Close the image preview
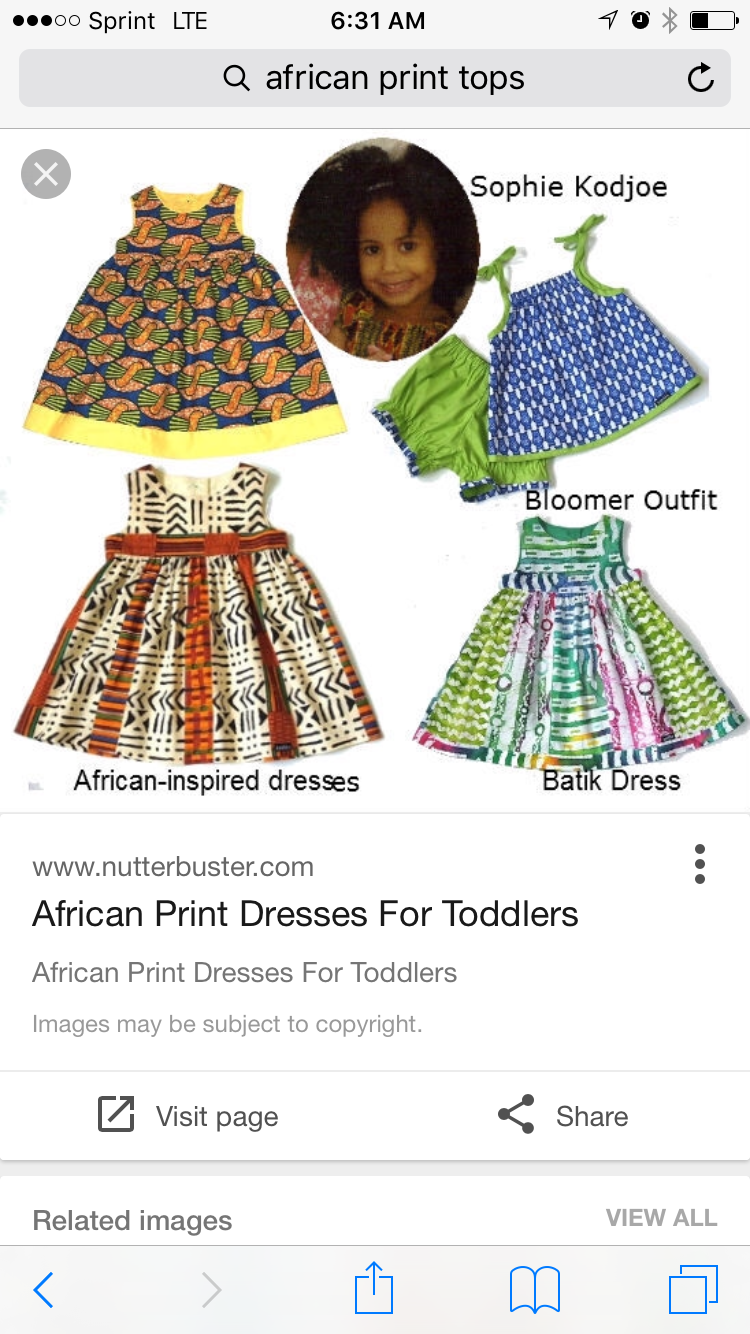The image size is (750, 1334). pos(46,174)
